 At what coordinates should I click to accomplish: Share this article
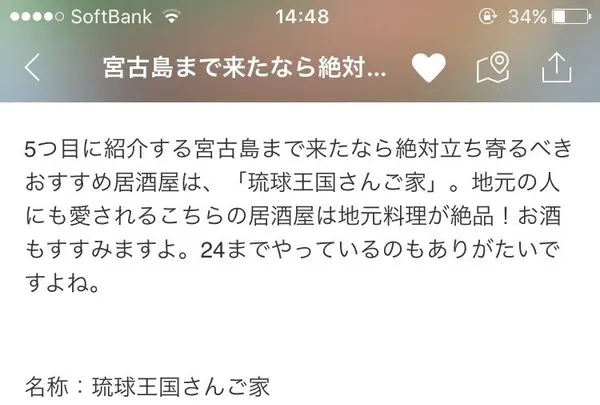(x=555, y=67)
